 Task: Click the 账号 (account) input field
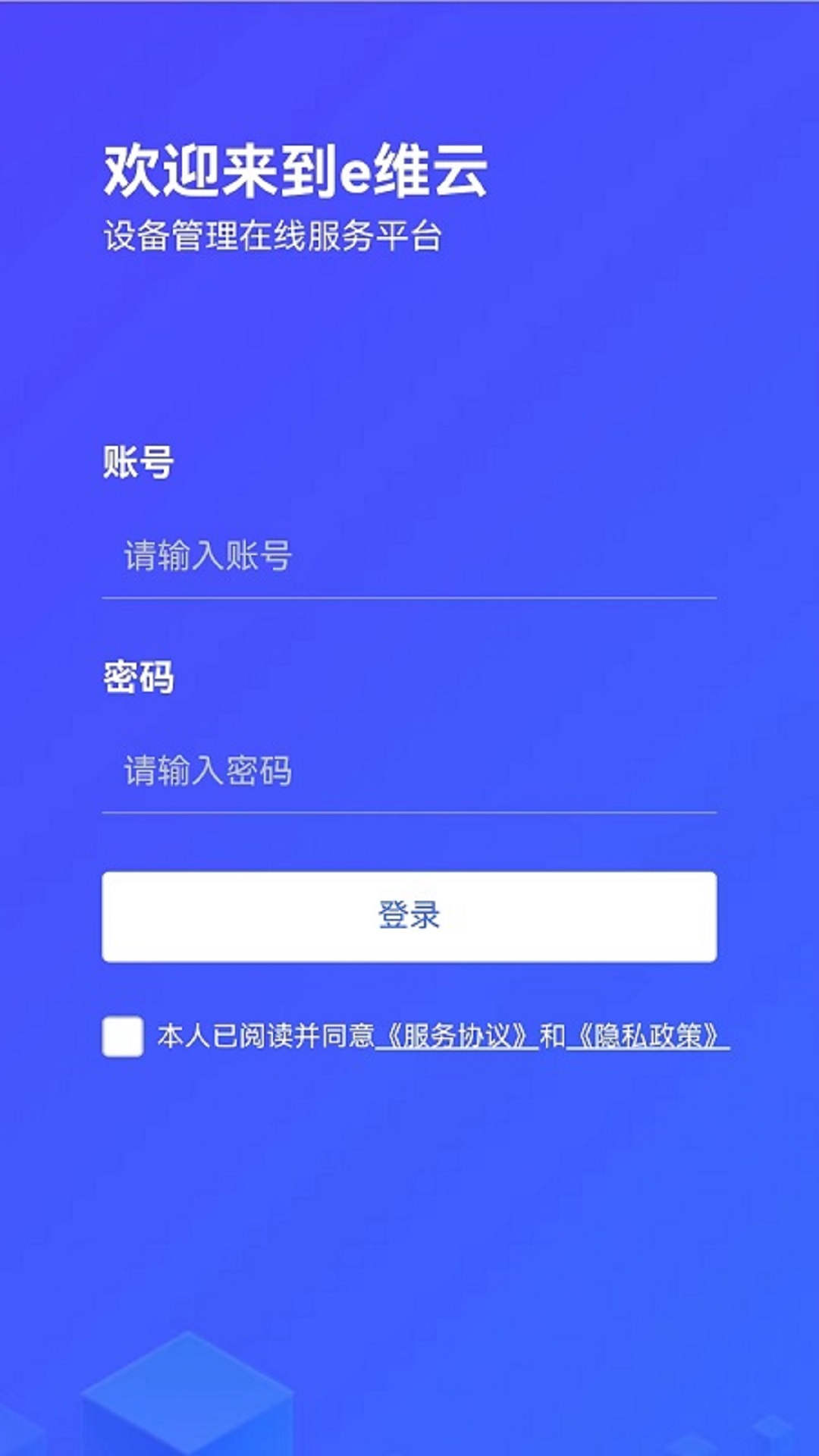(x=409, y=557)
